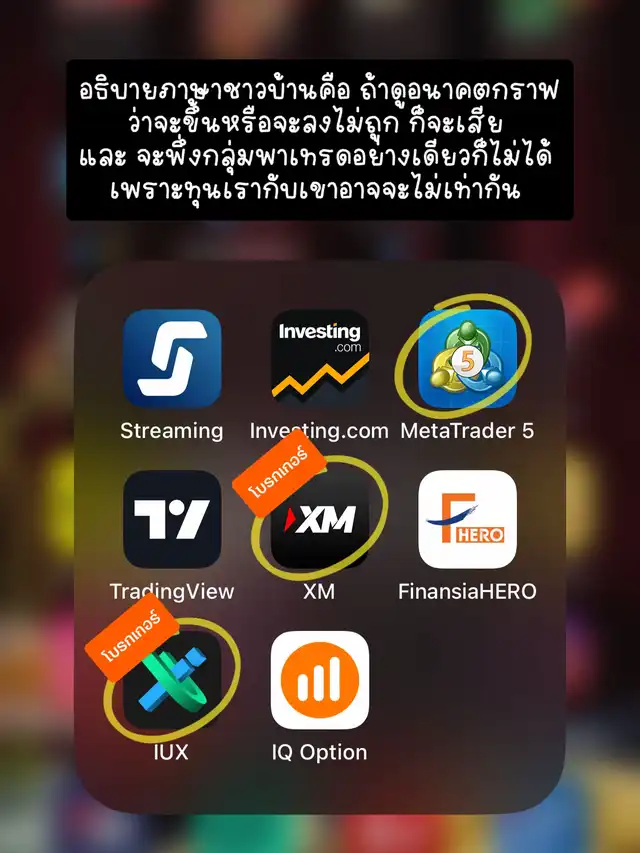Open the XM broker app
640x853 pixels.
(320, 520)
